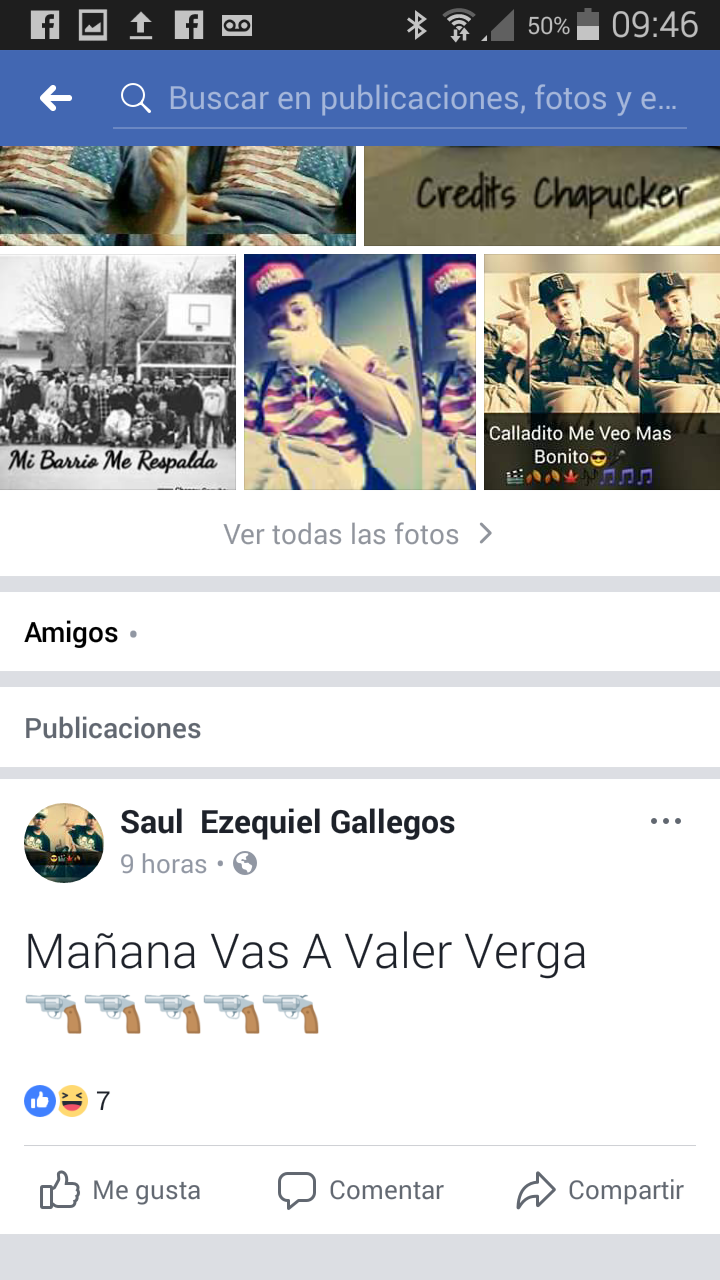View the Calladito Me Veo Mas Bonito photo
Image resolution: width=720 pixels, height=1280 pixels.
click(602, 372)
